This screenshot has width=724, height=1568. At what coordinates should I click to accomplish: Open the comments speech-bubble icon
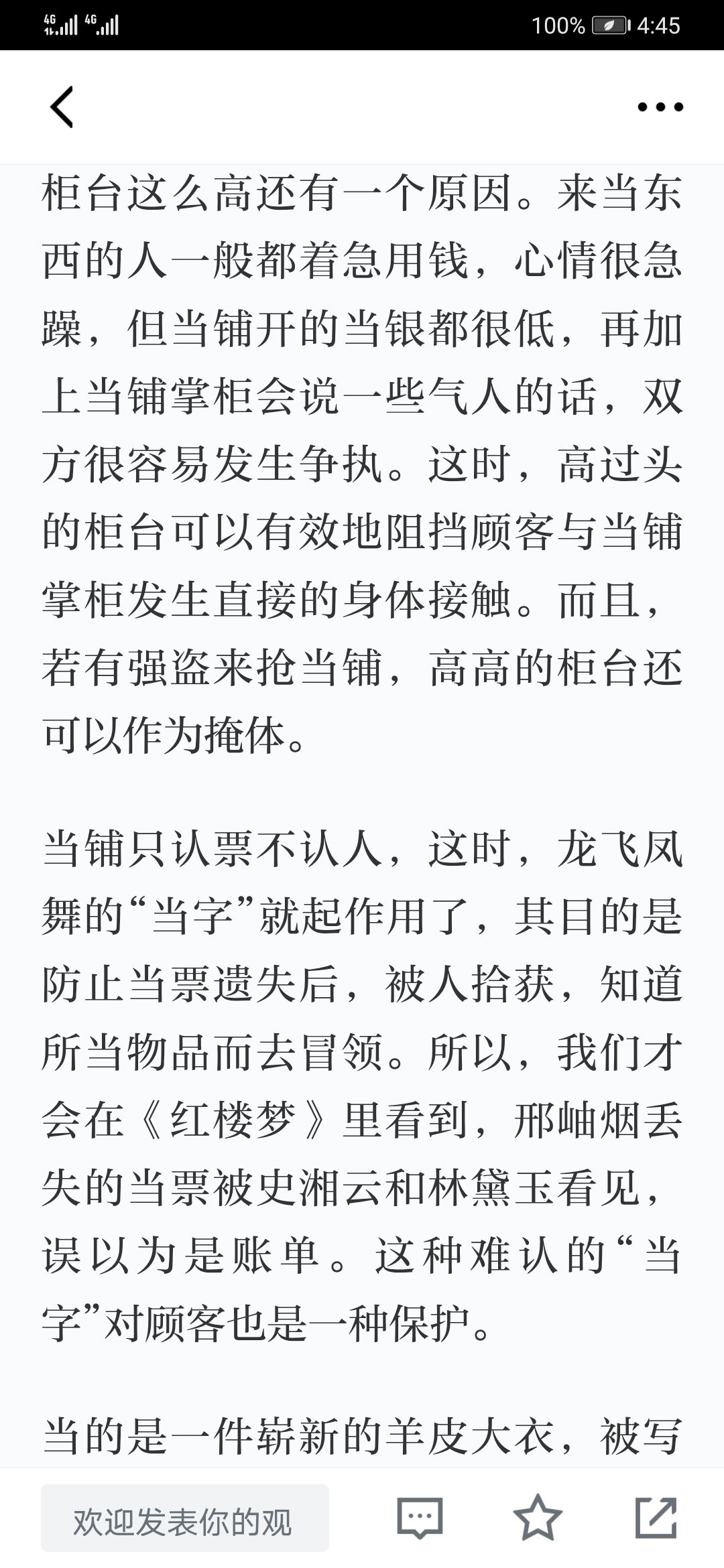click(420, 1518)
